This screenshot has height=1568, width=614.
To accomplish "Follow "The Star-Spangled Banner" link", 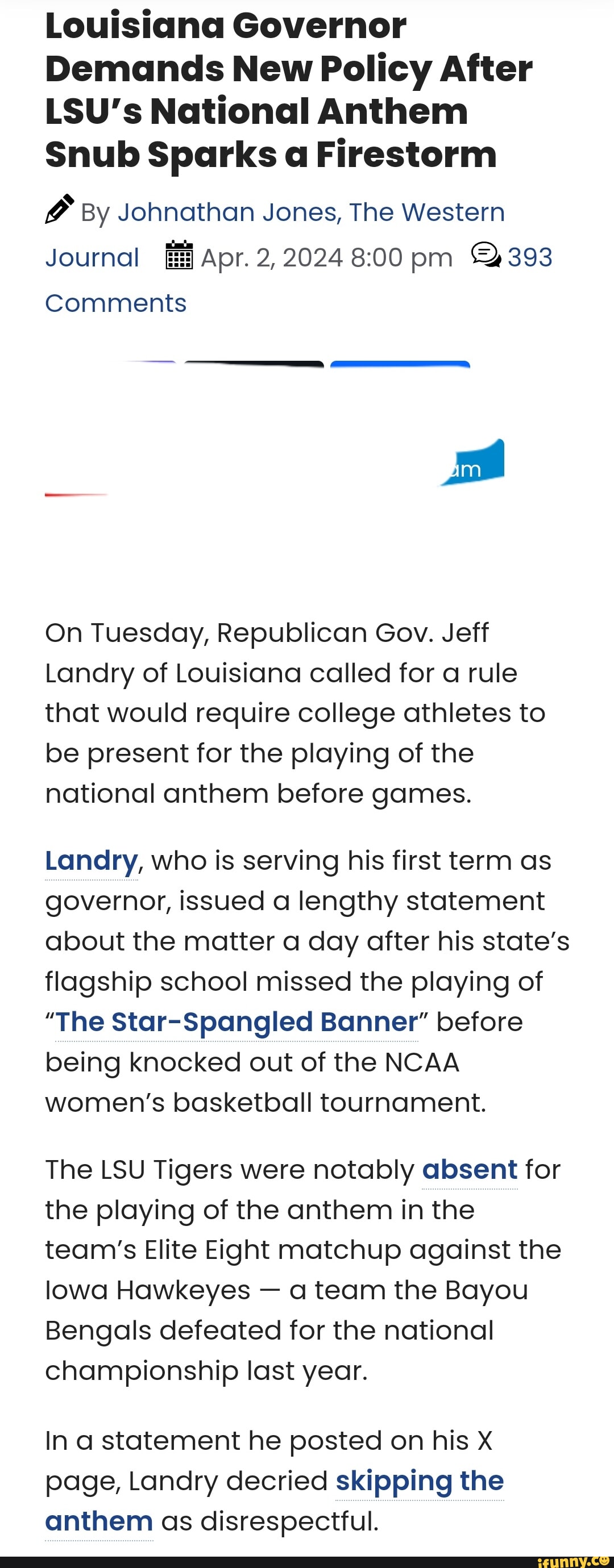I will point(237,1022).
